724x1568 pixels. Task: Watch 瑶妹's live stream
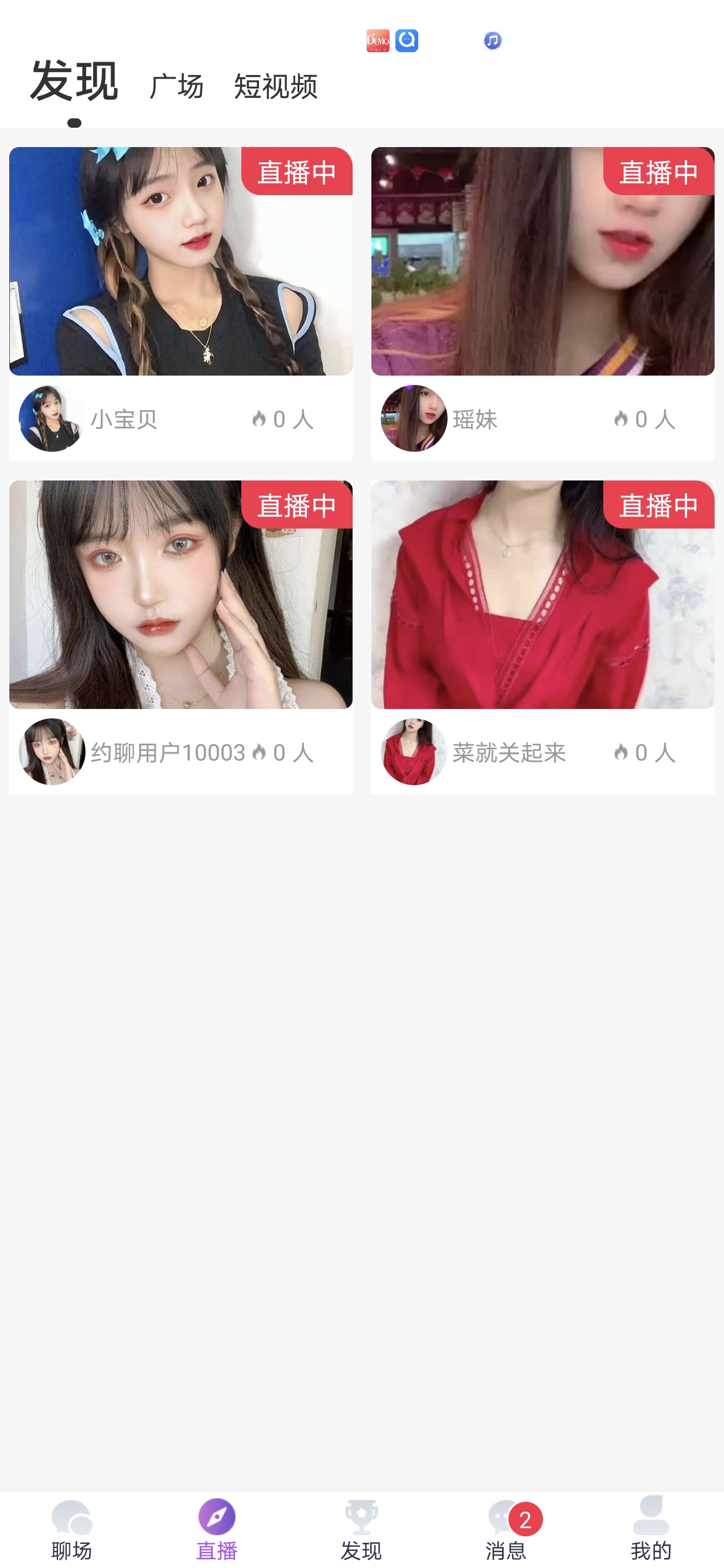[542, 261]
